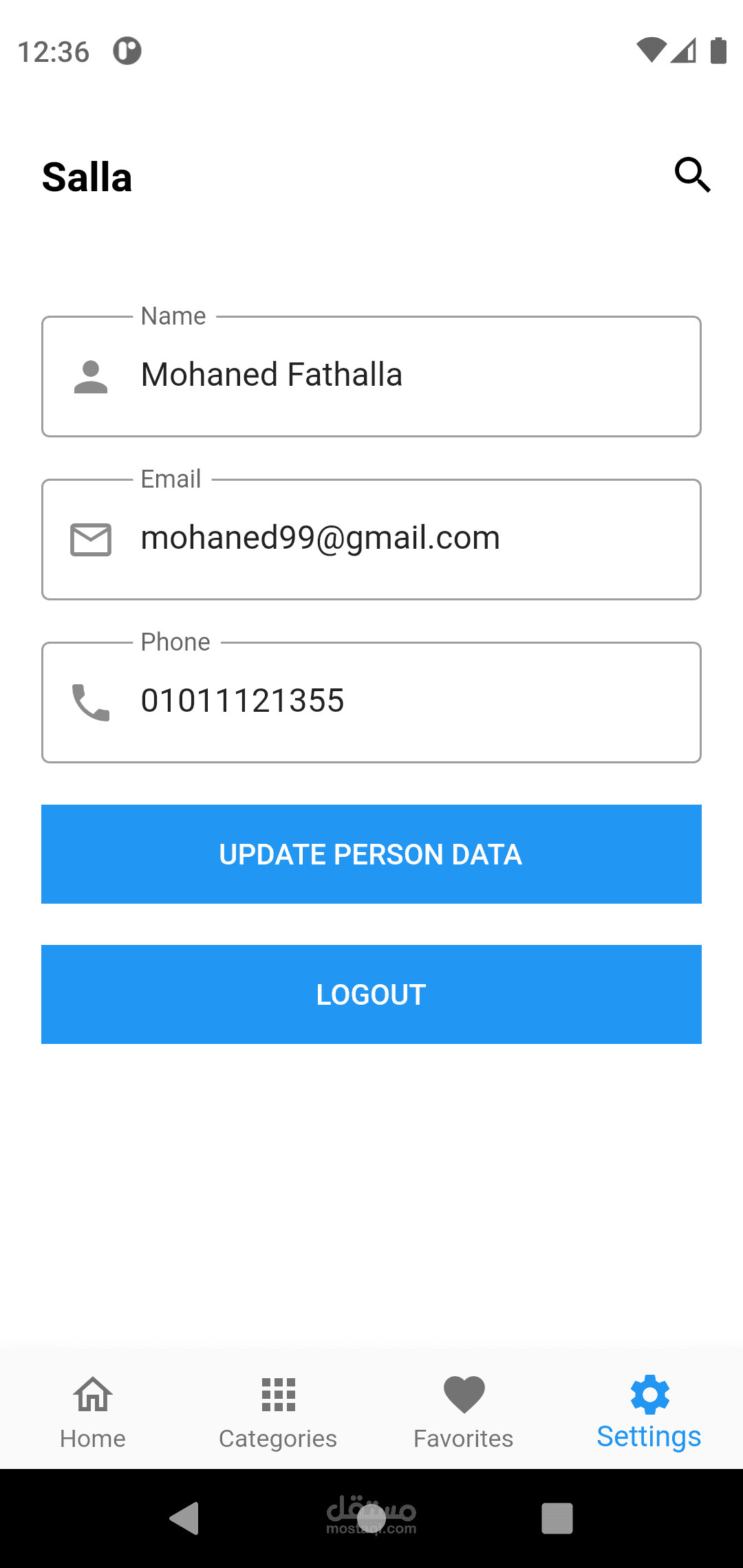The height and width of the screenshot is (1568, 743).
Task: Select the Settings tab
Action: coord(649,1413)
